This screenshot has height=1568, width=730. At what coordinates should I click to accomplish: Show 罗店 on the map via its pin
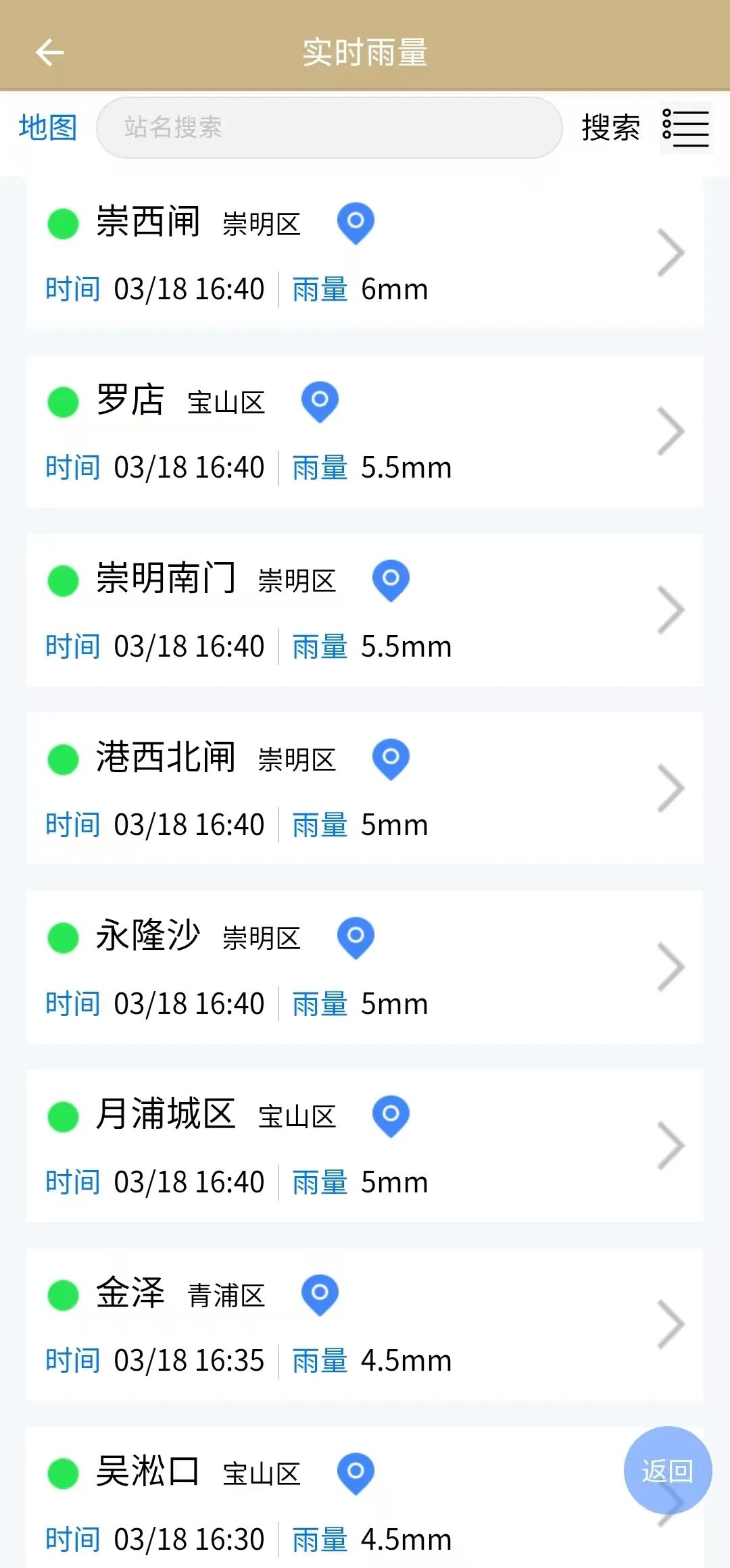point(320,401)
